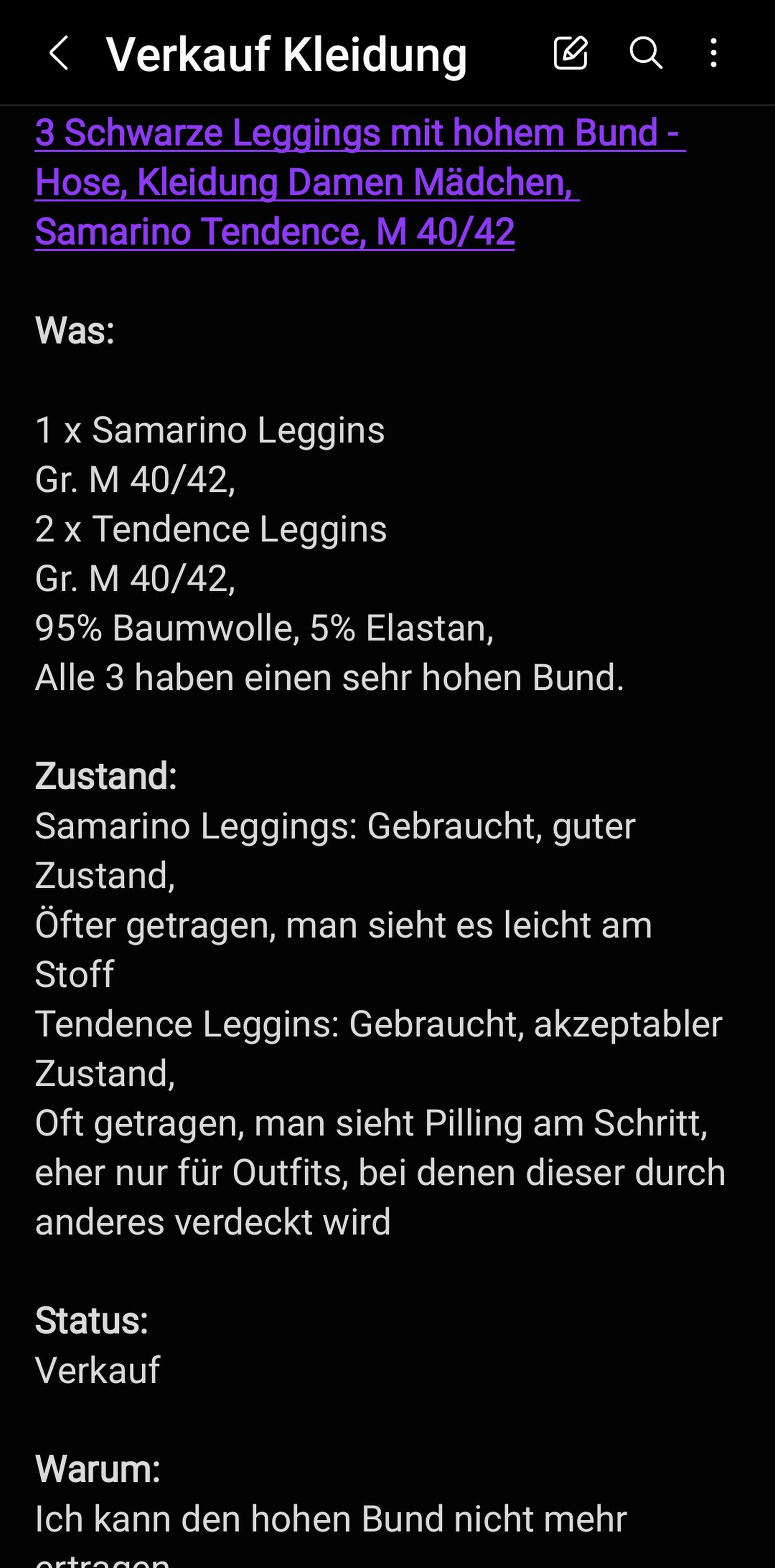Search within the note
This screenshot has height=1568, width=775.
click(645, 53)
